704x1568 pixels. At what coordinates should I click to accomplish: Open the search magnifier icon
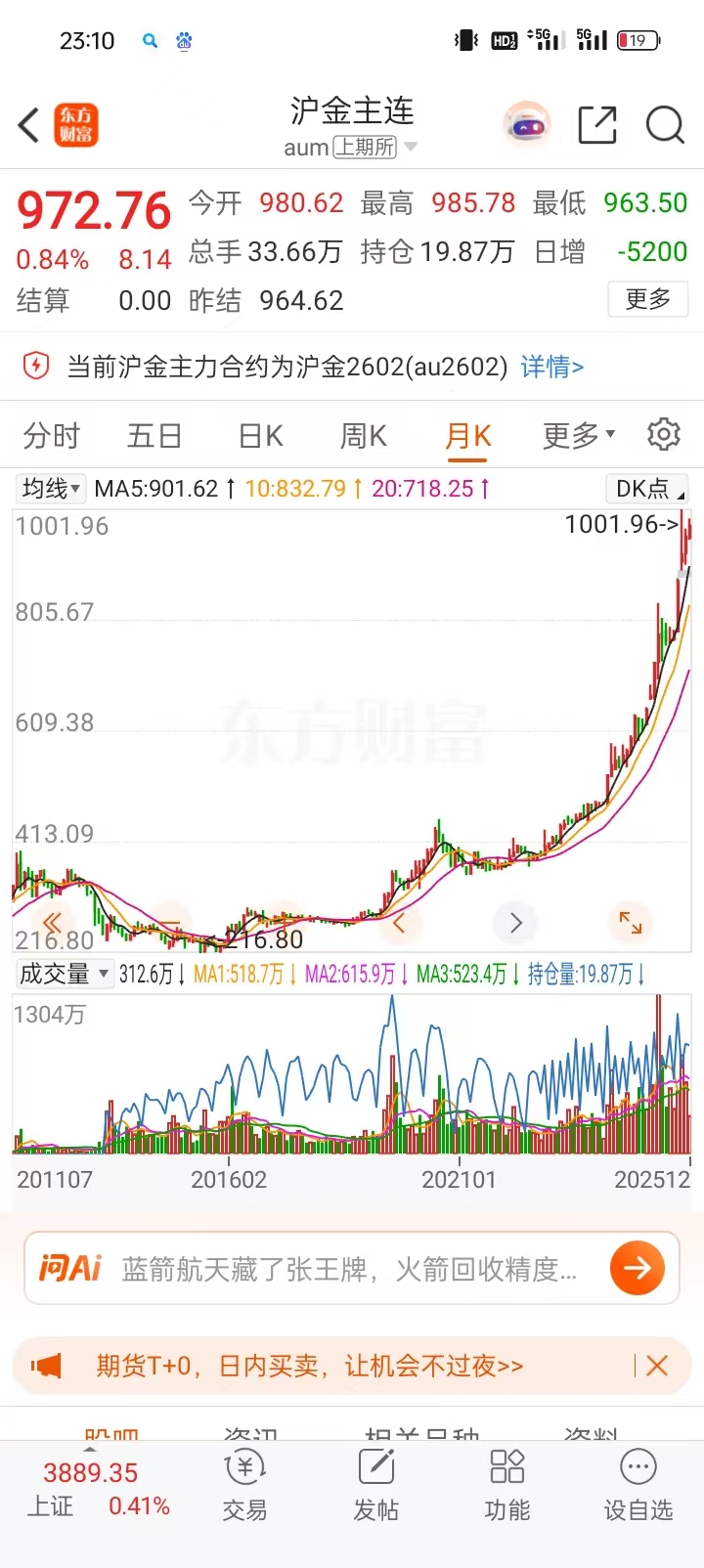665,125
